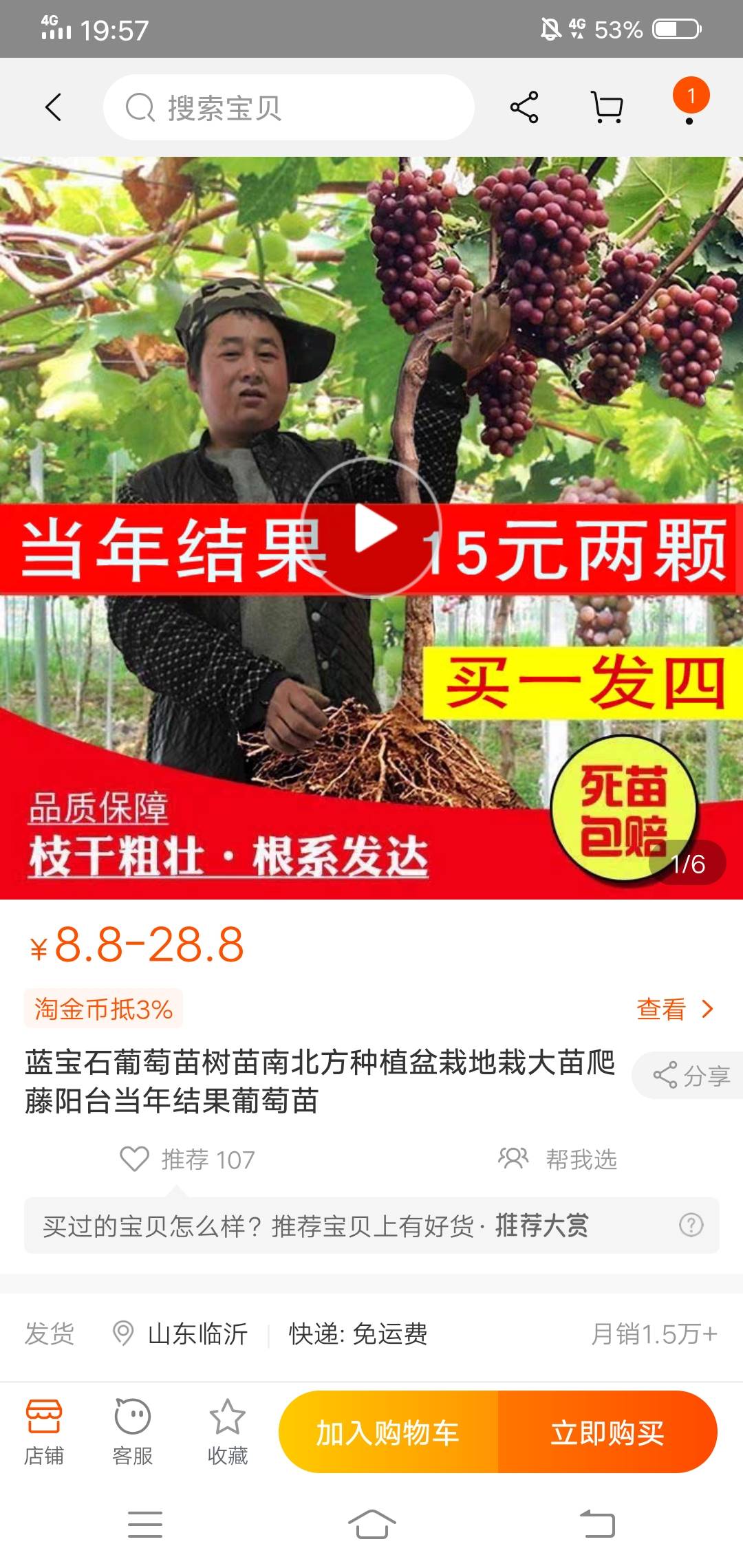
Task: Open 查看 for the 淘金币 discount
Action: (675, 1009)
